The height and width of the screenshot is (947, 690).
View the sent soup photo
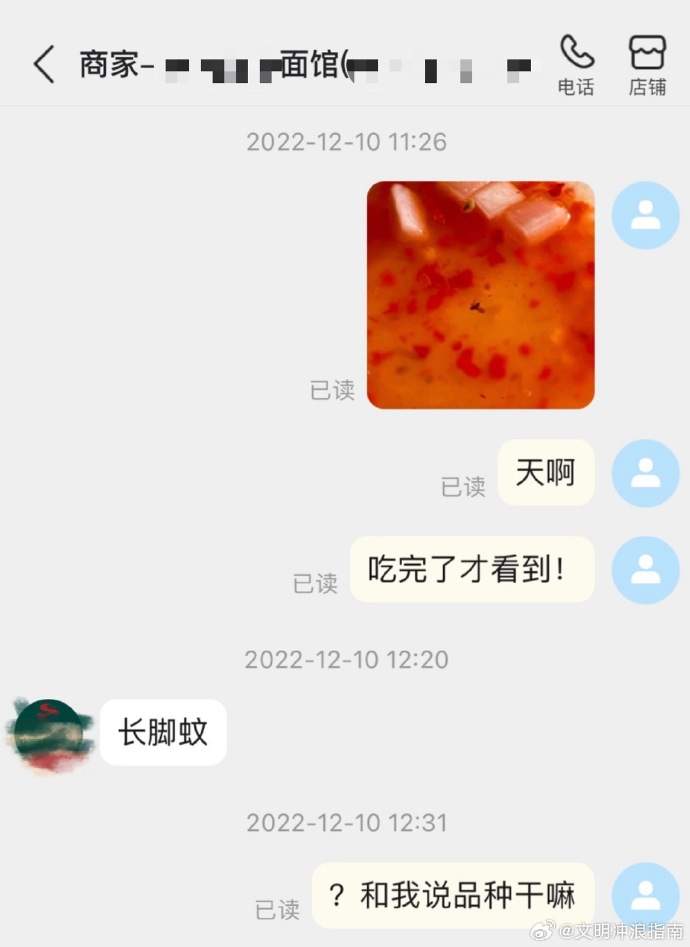pyautogui.click(x=480, y=295)
